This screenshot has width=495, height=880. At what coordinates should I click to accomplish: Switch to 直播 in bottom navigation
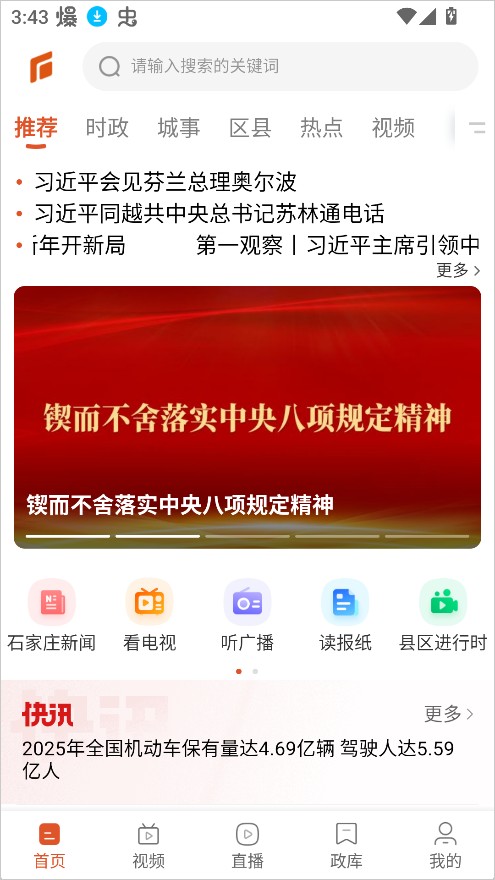pyautogui.click(x=248, y=845)
